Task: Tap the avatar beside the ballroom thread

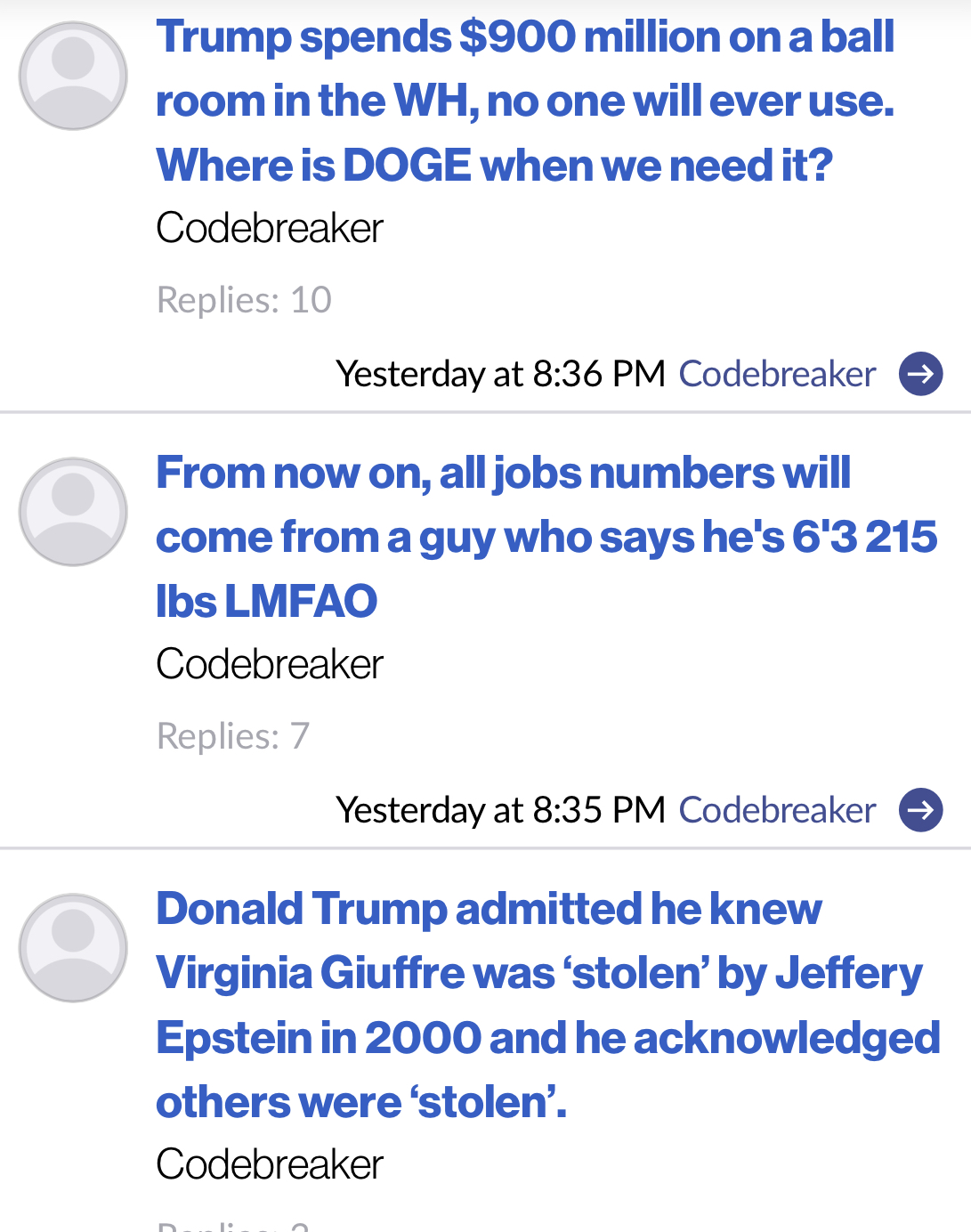Action: [x=73, y=76]
